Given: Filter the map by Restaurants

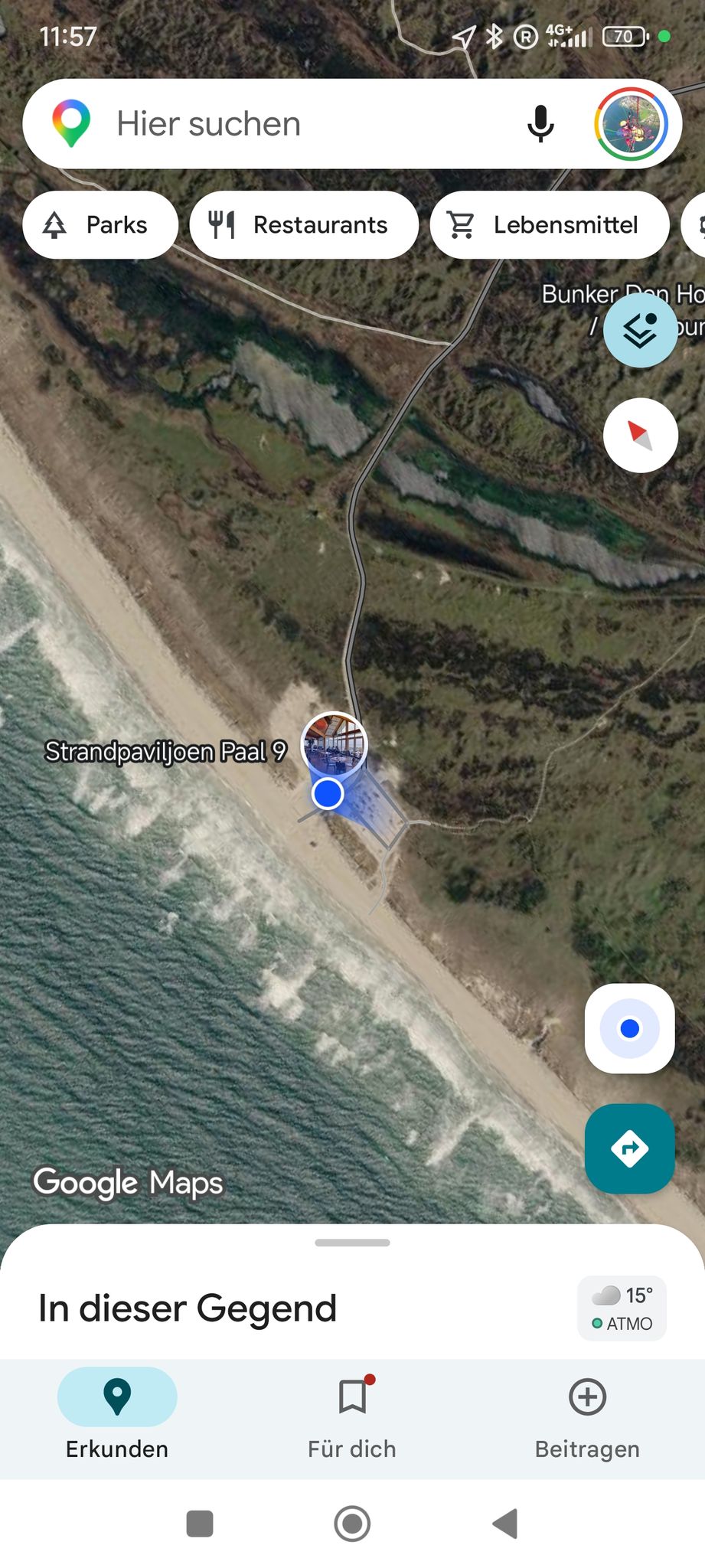Looking at the screenshot, I should [304, 225].
